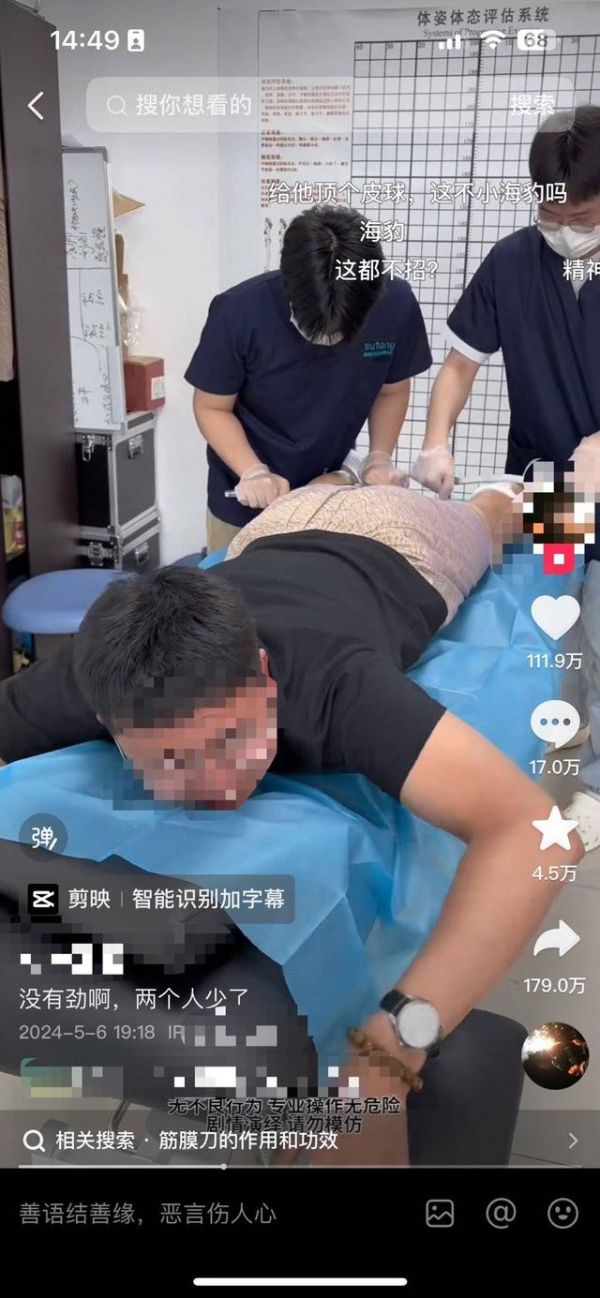Go back with the top-left arrow
This screenshot has width=600, height=1298.
36,105
